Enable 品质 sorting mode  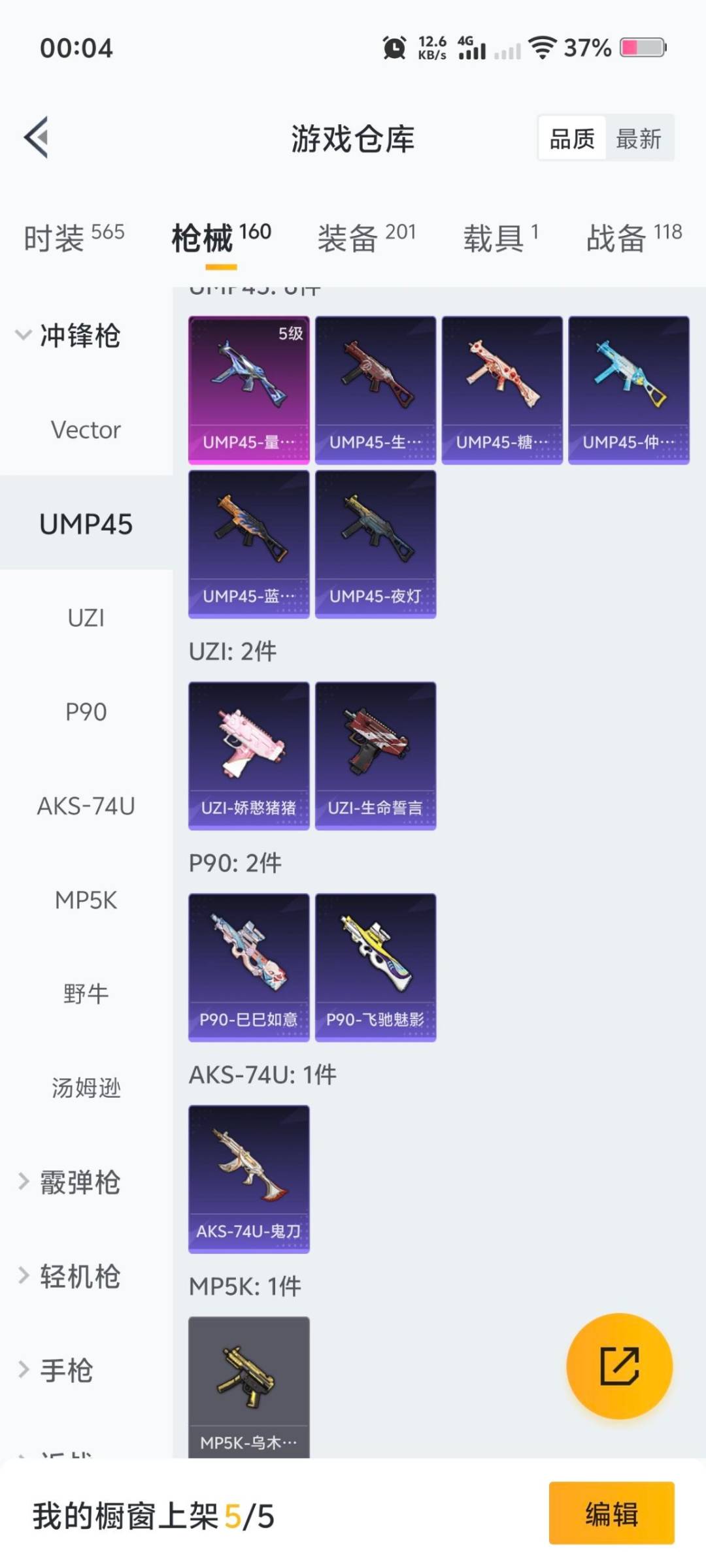(x=571, y=138)
